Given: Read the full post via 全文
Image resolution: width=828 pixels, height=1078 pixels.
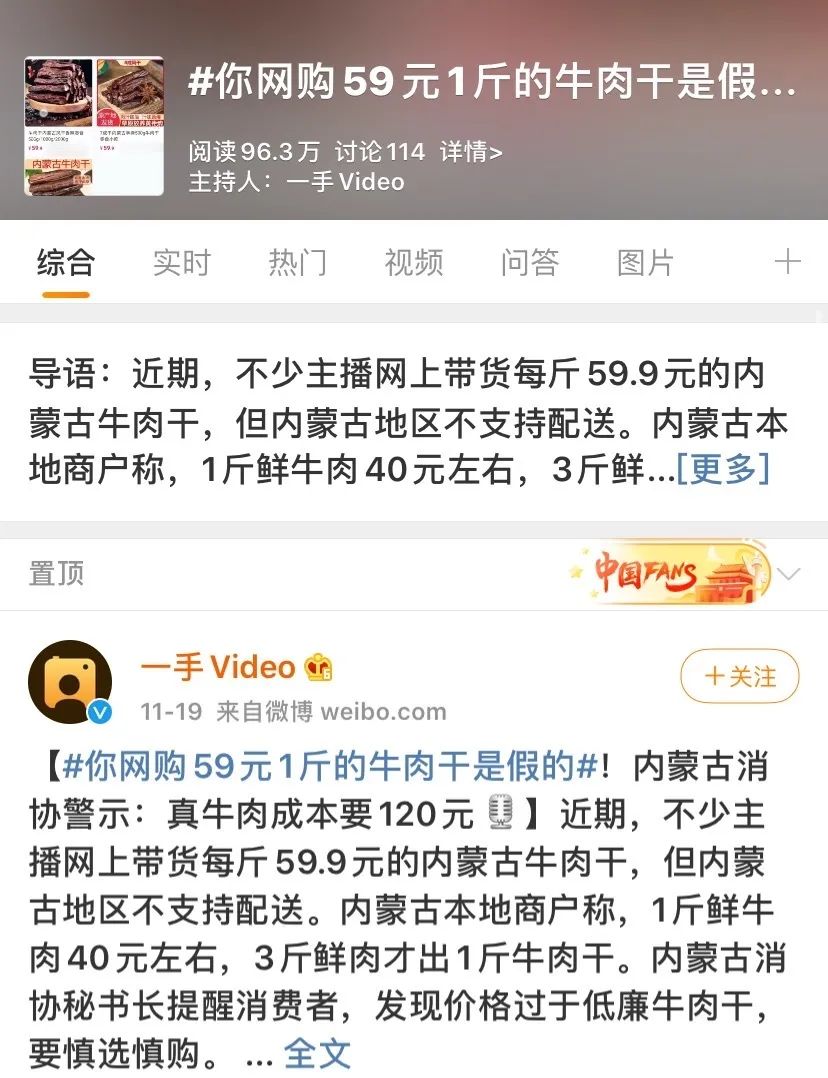Looking at the screenshot, I should pyautogui.click(x=317, y=1052).
